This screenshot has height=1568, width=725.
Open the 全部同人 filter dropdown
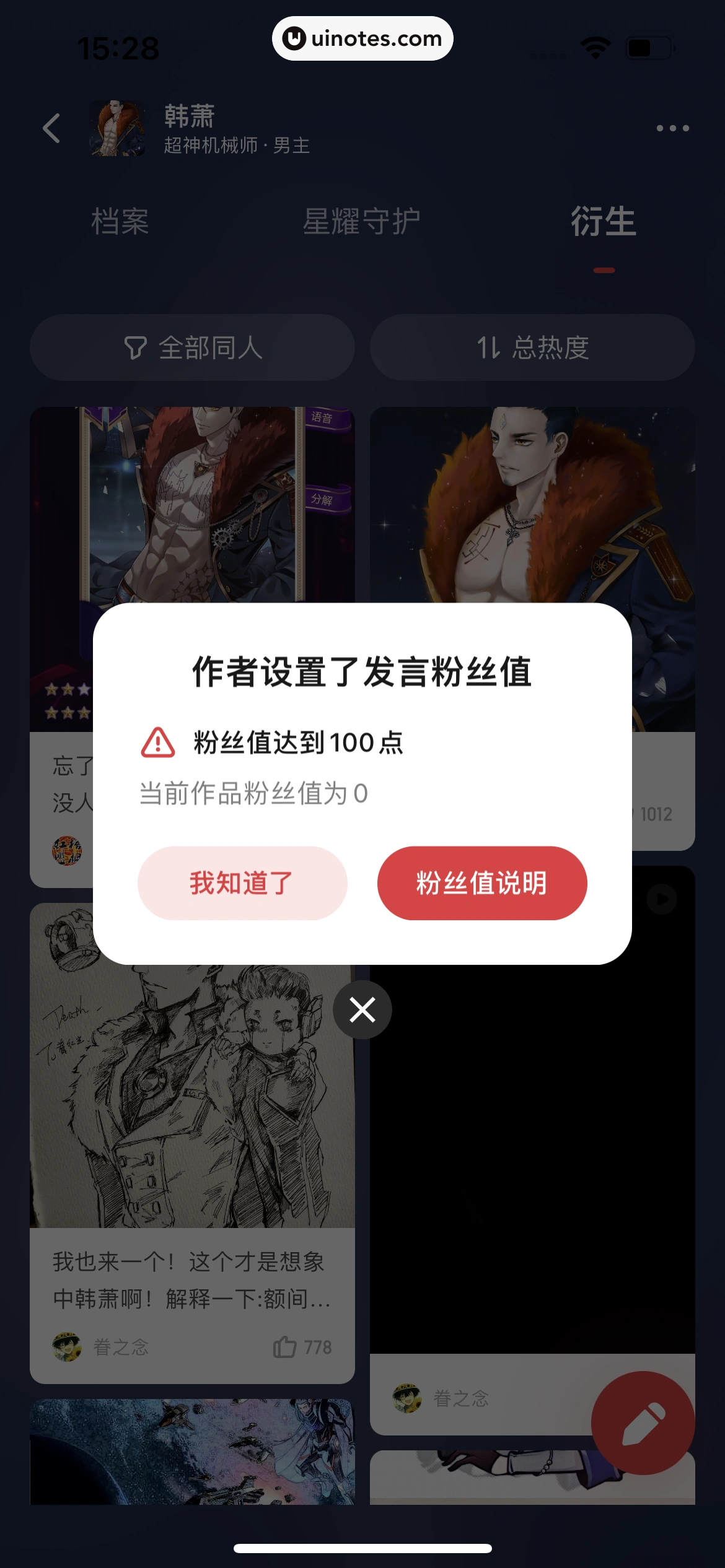(193, 348)
